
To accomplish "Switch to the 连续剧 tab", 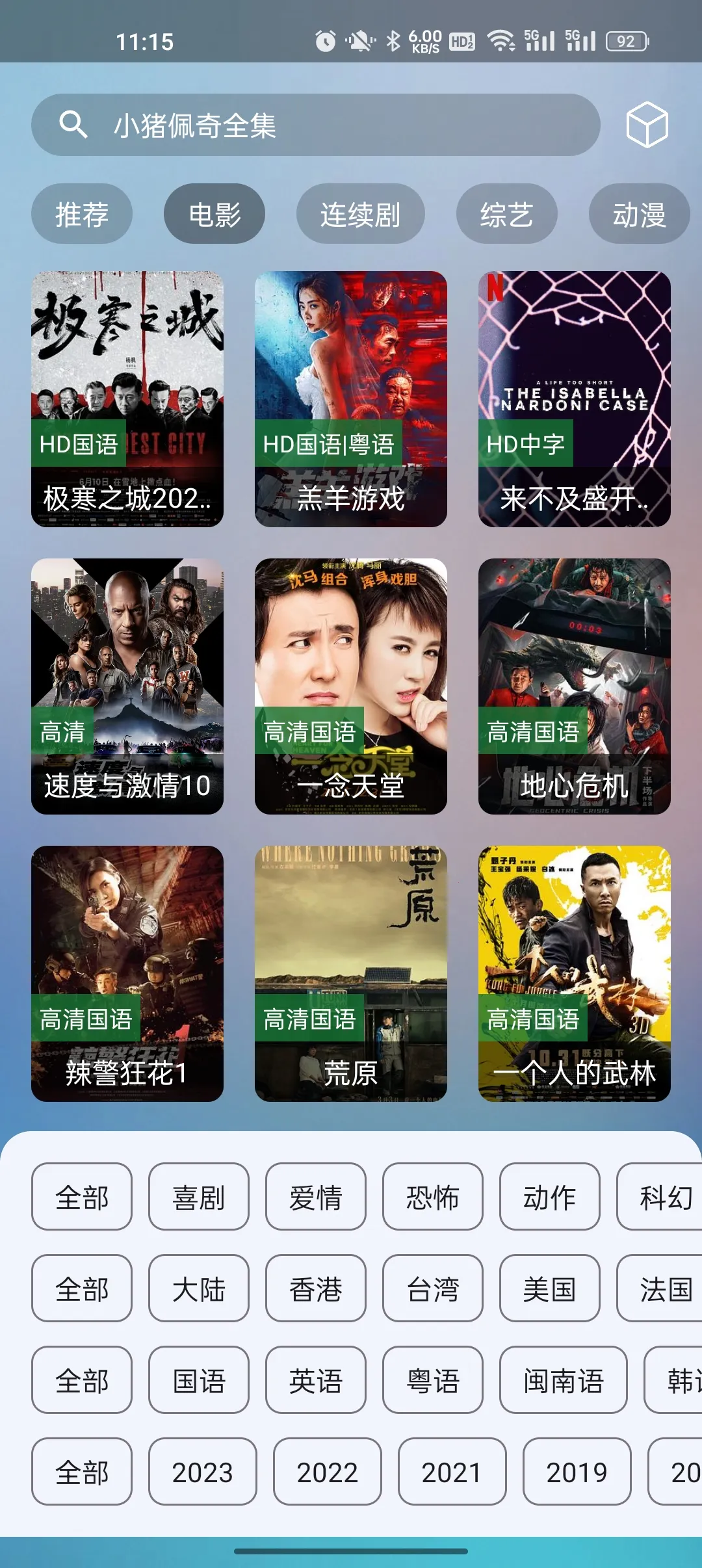I will click(x=360, y=214).
